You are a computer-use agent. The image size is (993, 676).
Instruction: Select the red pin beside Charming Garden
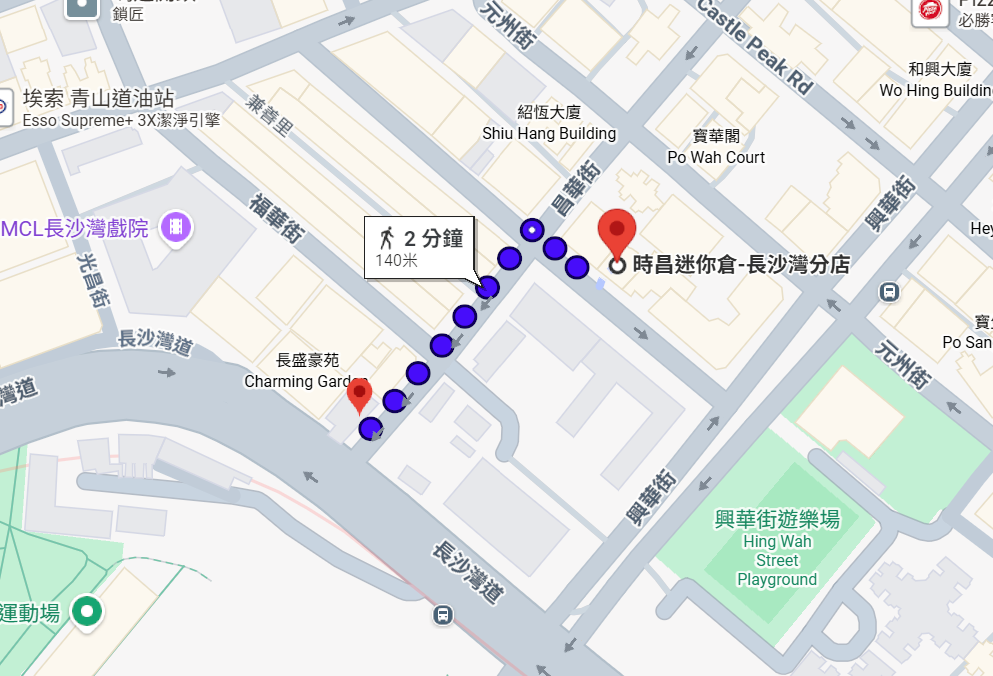359,394
